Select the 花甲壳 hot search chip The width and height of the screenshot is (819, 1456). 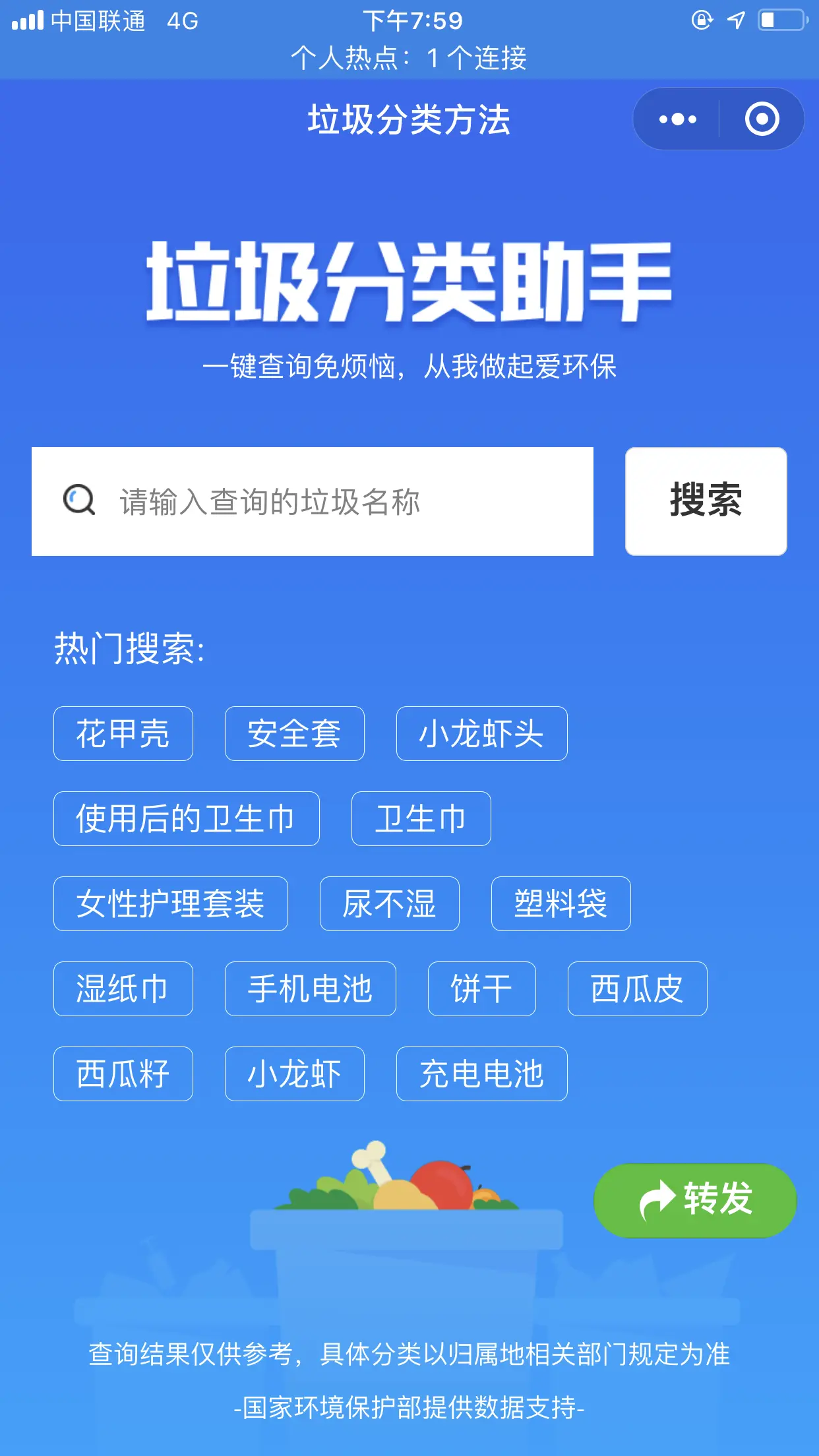(x=123, y=734)
